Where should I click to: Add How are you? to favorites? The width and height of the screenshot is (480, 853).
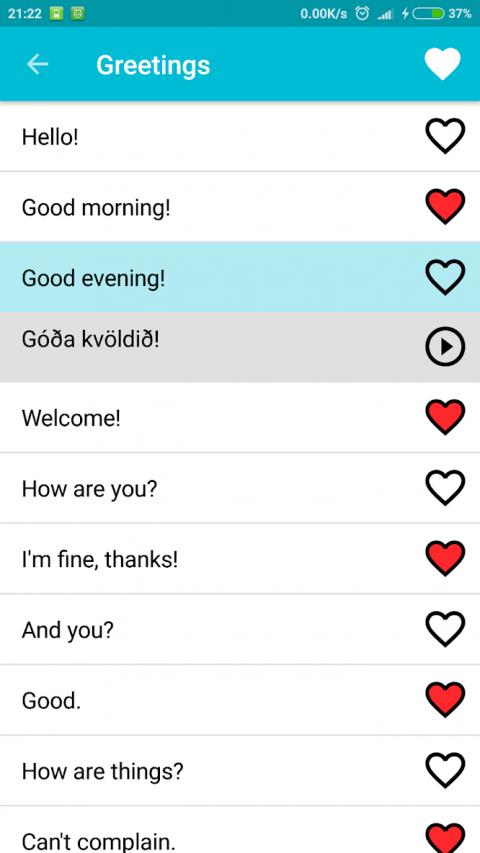coord(445,488)
